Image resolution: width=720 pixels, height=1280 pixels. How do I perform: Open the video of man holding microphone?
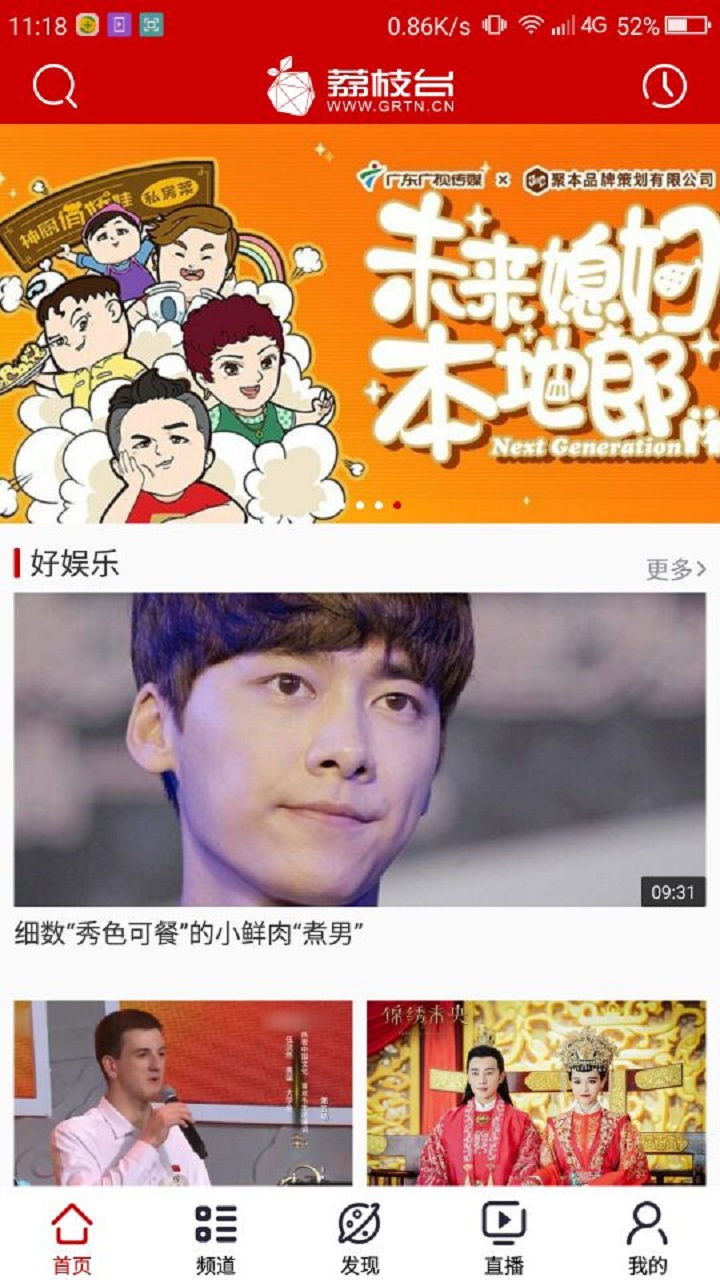[183, 1093]
